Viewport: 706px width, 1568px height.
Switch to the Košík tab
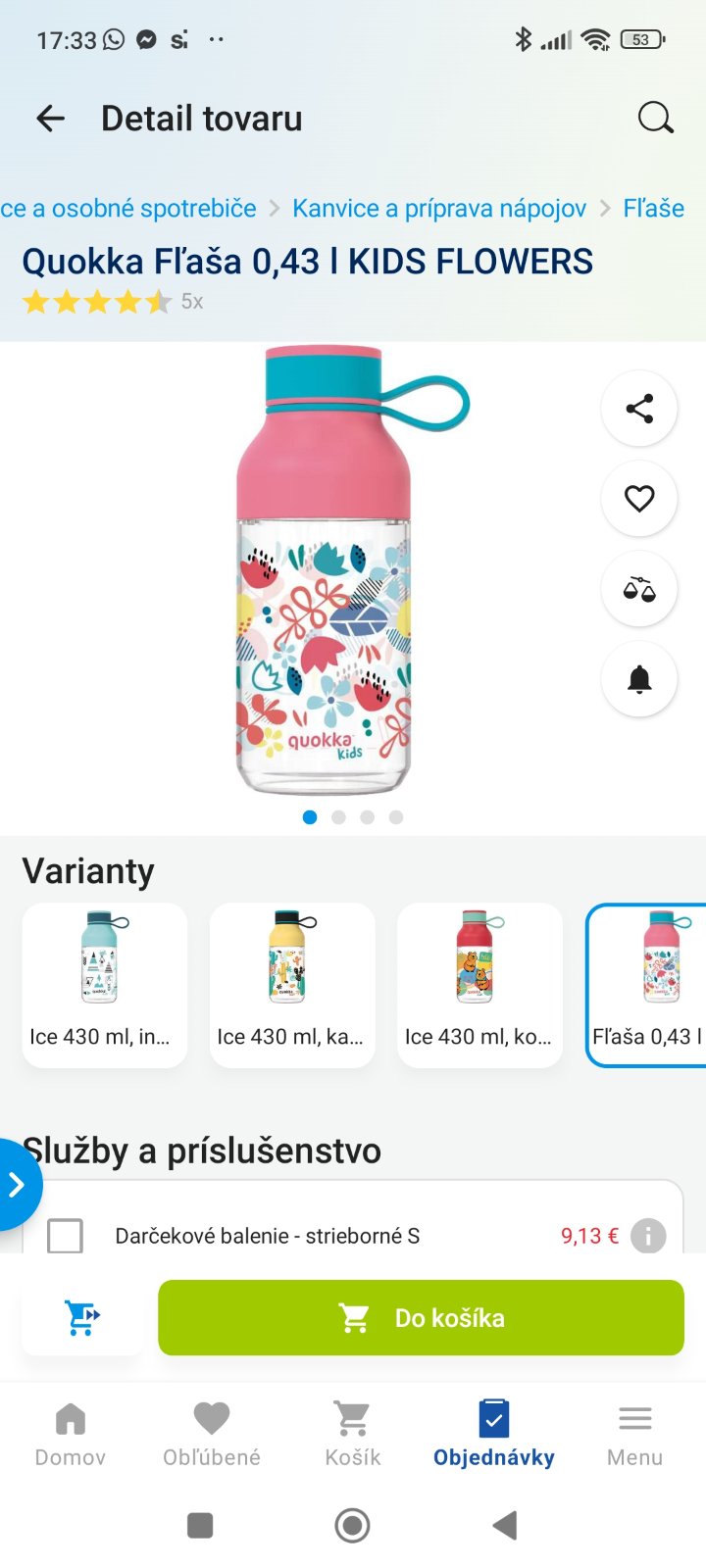pyautogui.click(x=352, y=1433)
